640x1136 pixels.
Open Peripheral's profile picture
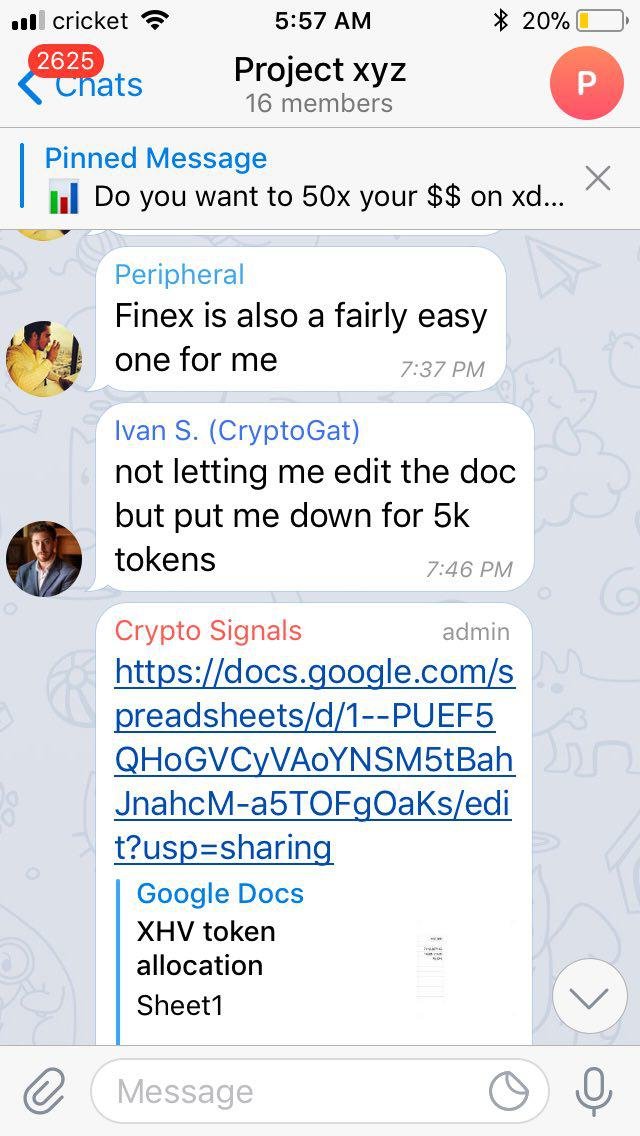click(44, 358)
